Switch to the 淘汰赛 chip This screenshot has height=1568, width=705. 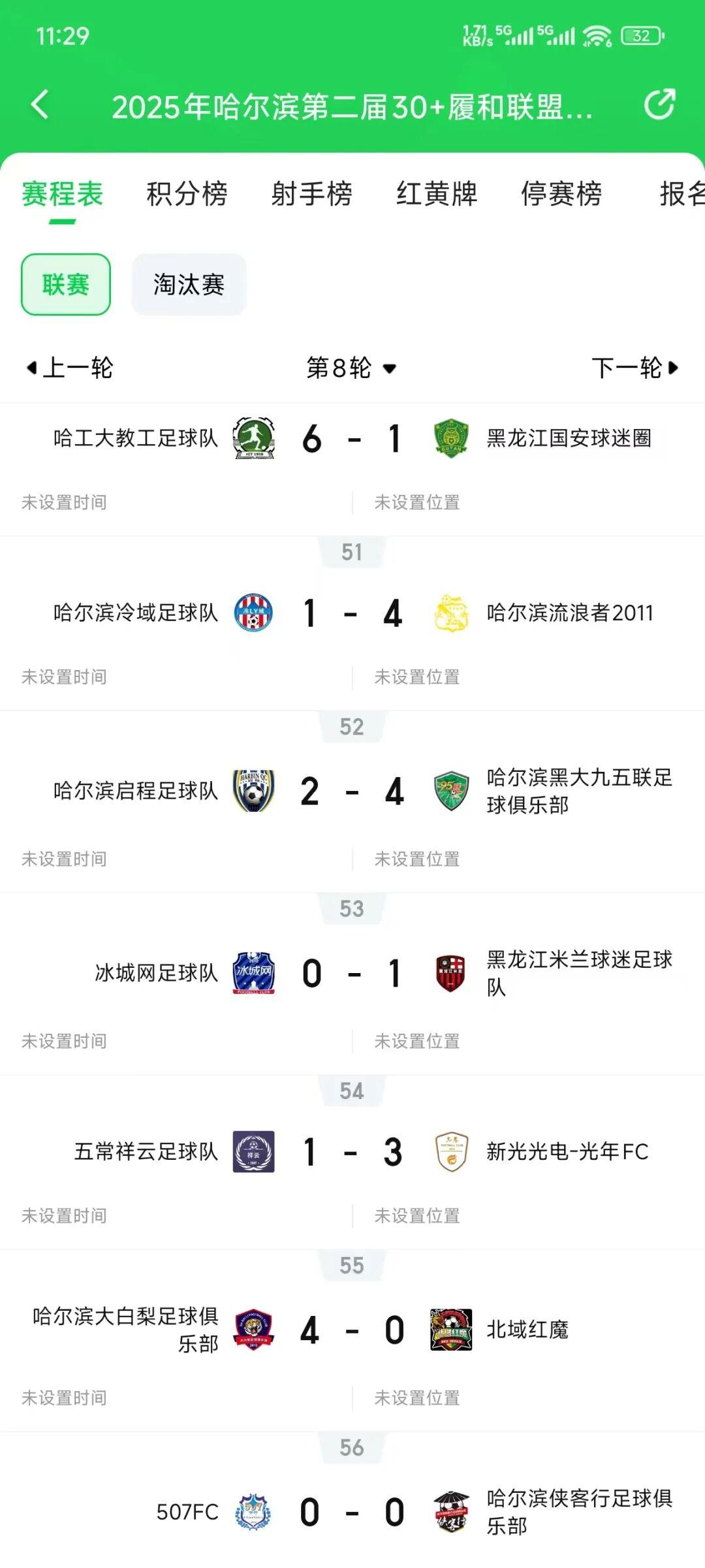pos(189,285)
